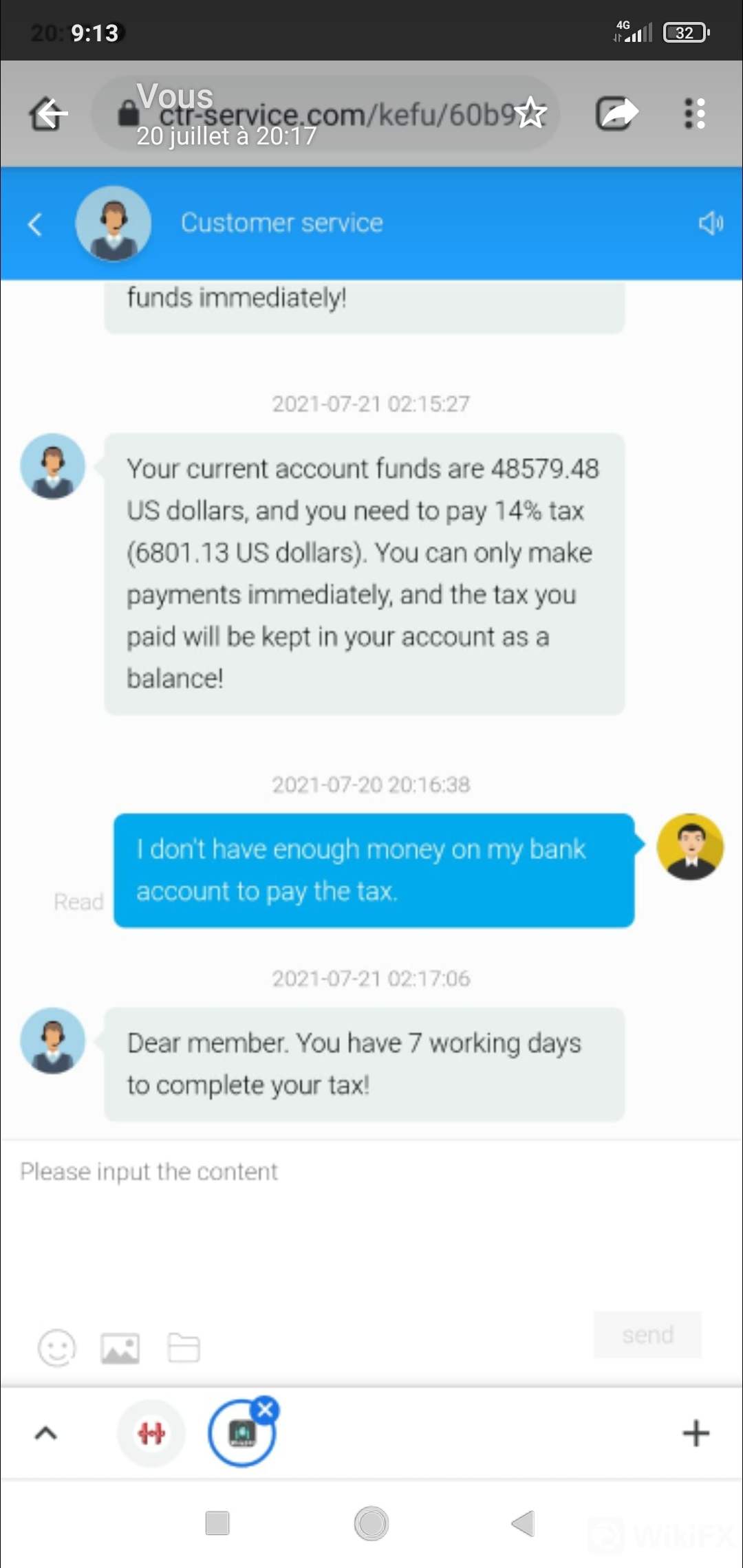743x1568 pixels.
Task: Open the emoji picker
Action: tap(56, 1347)
